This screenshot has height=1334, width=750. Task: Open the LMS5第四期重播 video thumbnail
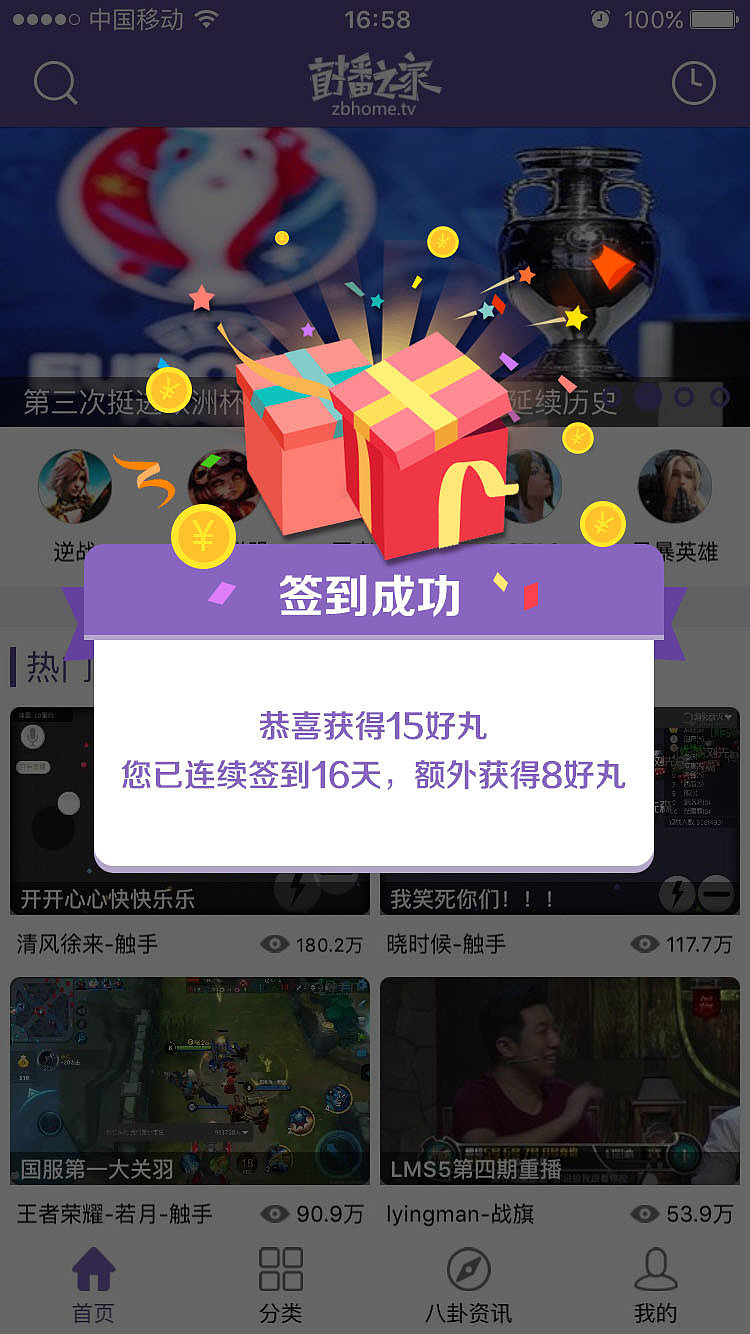tap(560, 1080)
